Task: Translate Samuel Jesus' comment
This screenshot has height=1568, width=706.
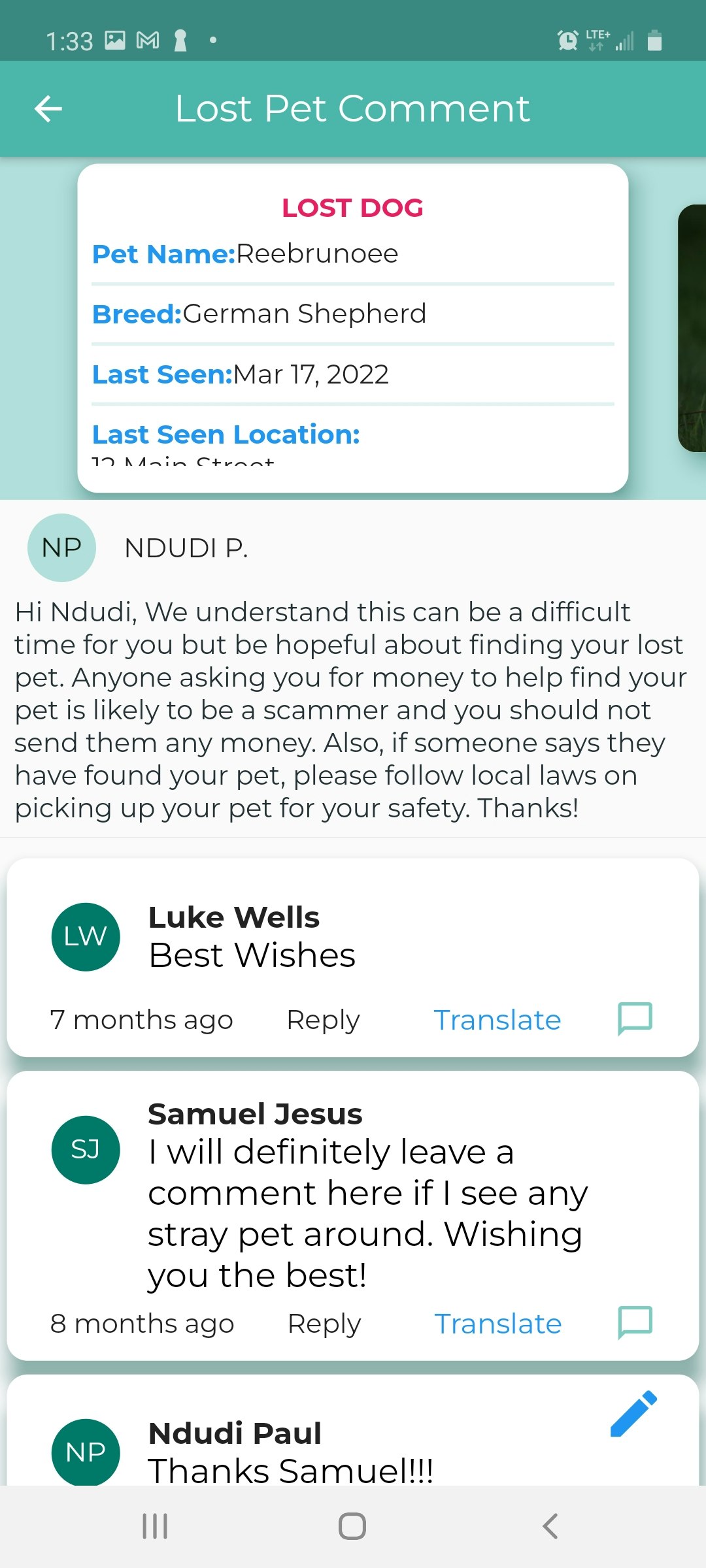Action: [498, 1324]
